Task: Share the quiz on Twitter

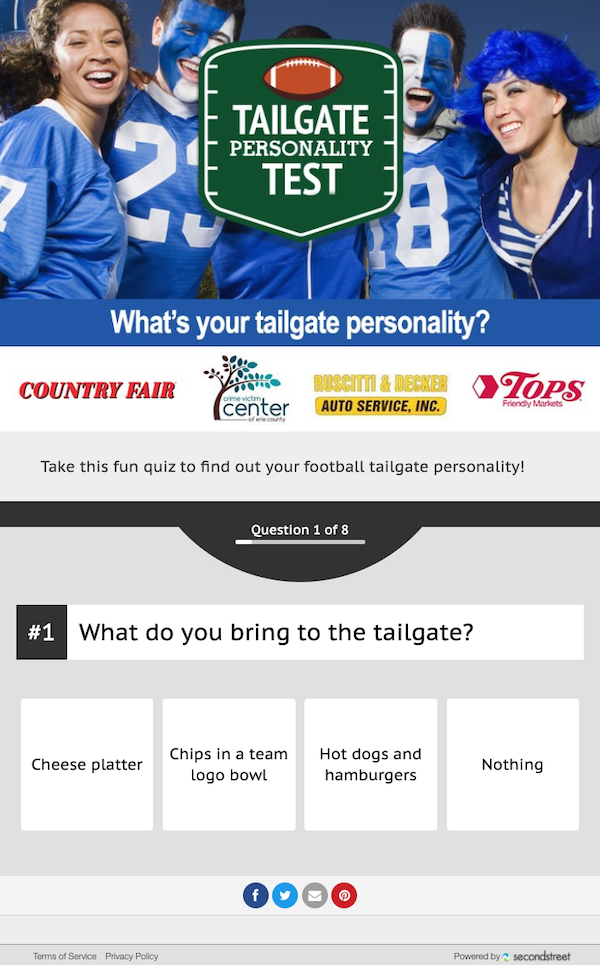Action: [x=285, y=896]
